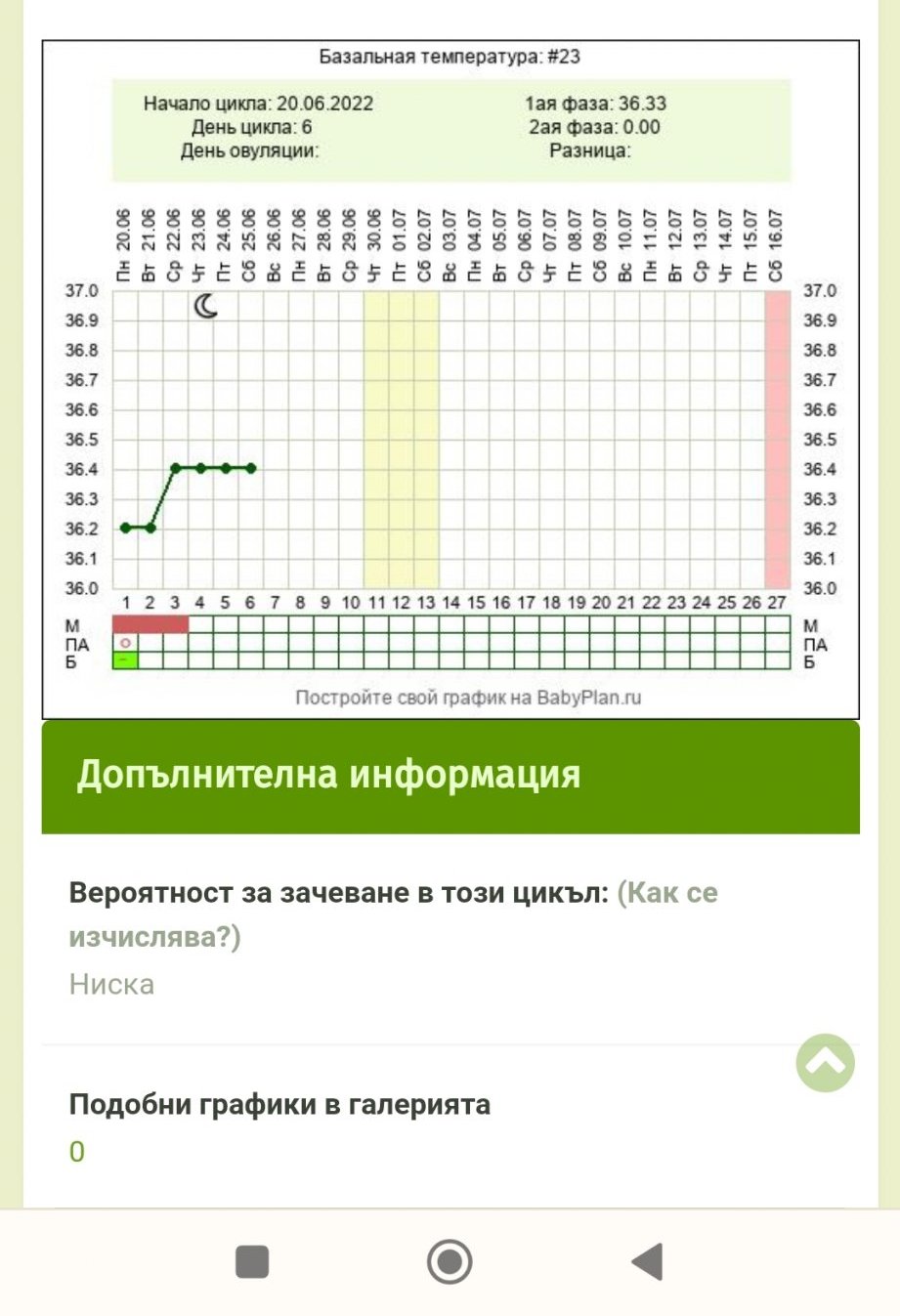Tap the scroll-to-top arrow button
900x1316 pixels.
(825, 1063)
